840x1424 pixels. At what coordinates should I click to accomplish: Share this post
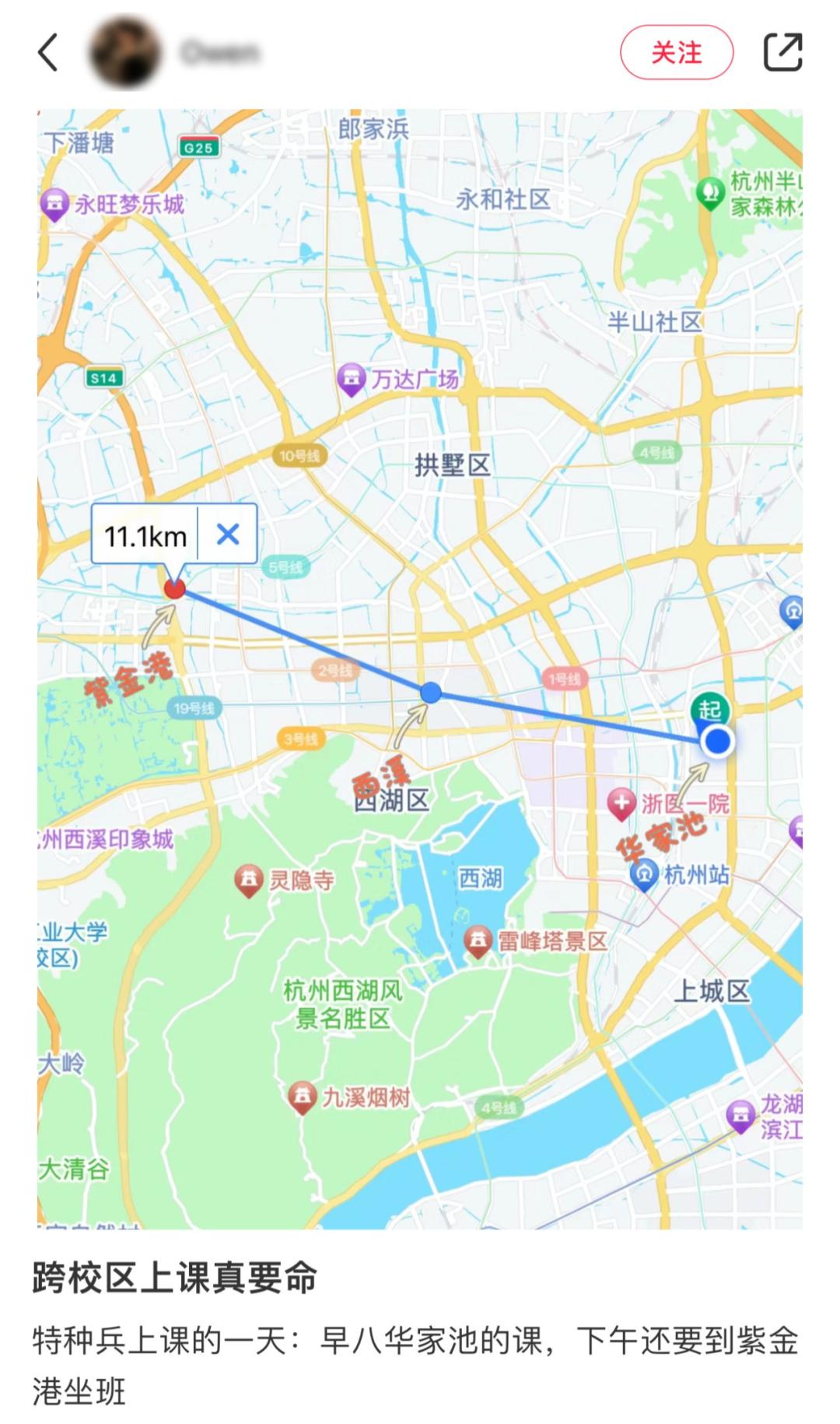(782, 53)
